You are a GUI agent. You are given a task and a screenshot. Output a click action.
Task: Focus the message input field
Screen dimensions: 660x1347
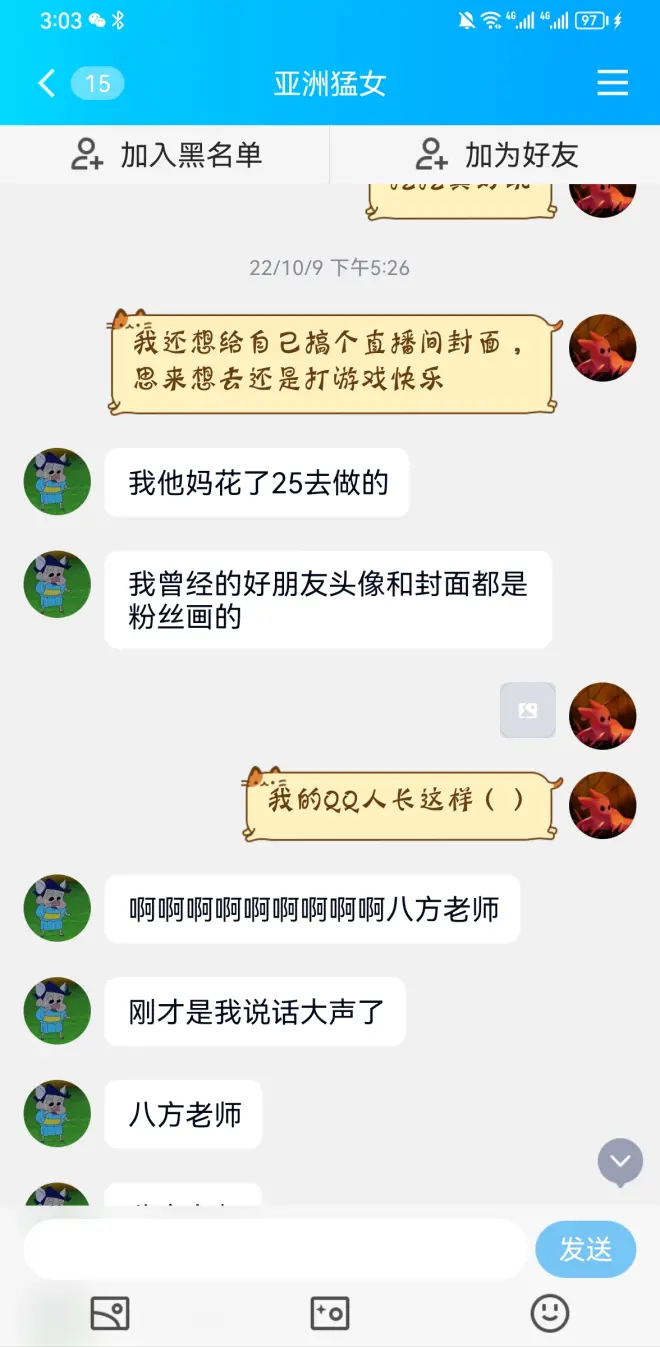pyautogui.click(x=275, y=1249)
